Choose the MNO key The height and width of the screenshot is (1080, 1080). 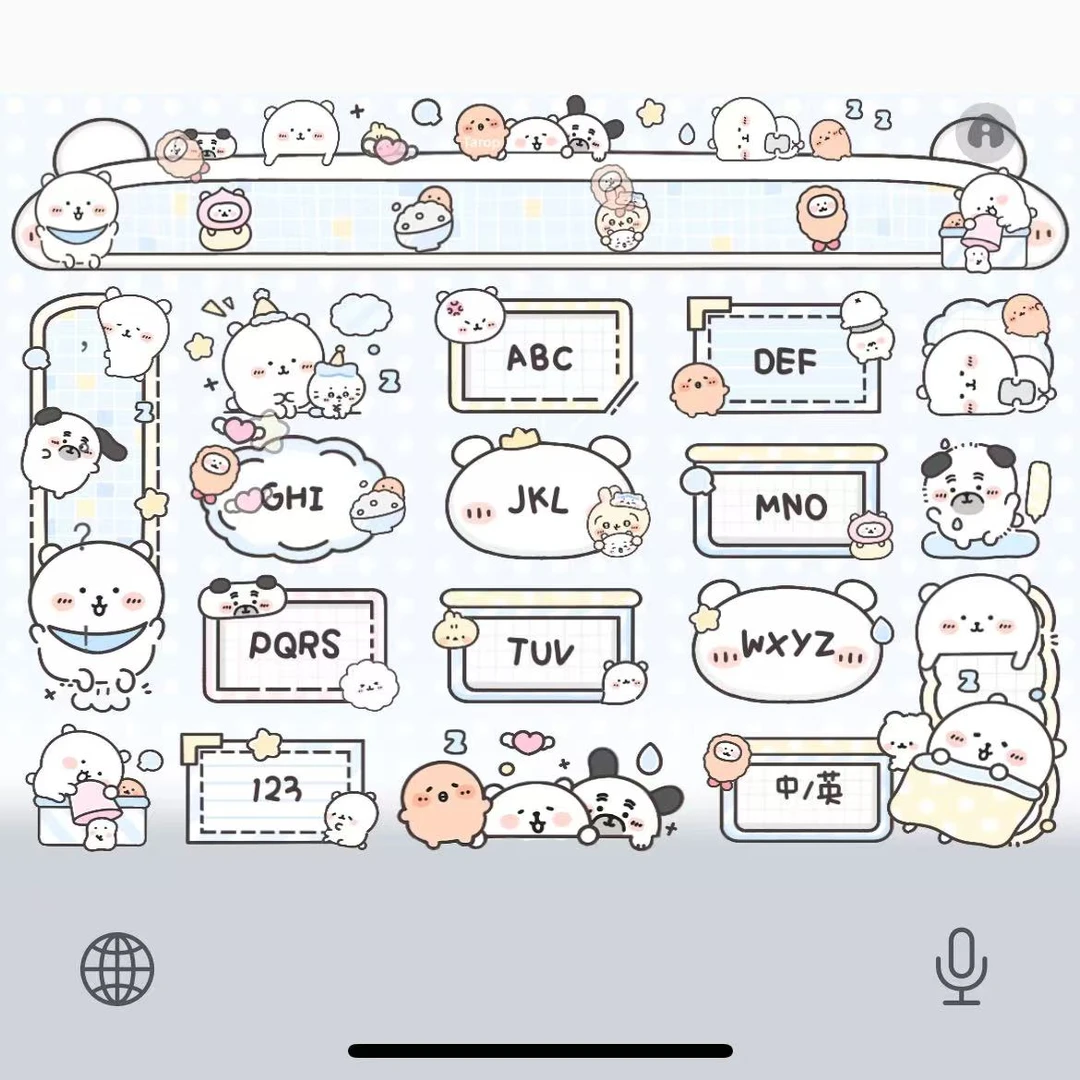[790, 507]
